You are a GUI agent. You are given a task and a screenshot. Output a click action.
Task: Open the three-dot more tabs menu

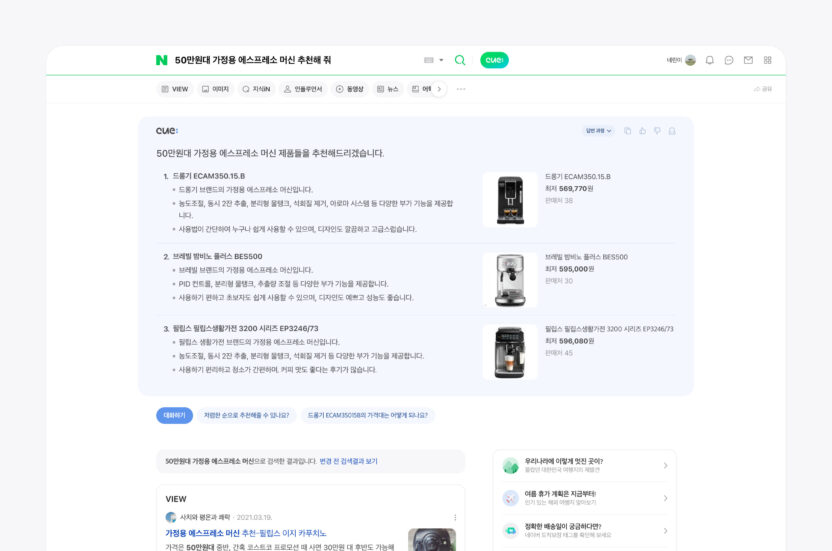click(461, 89)
